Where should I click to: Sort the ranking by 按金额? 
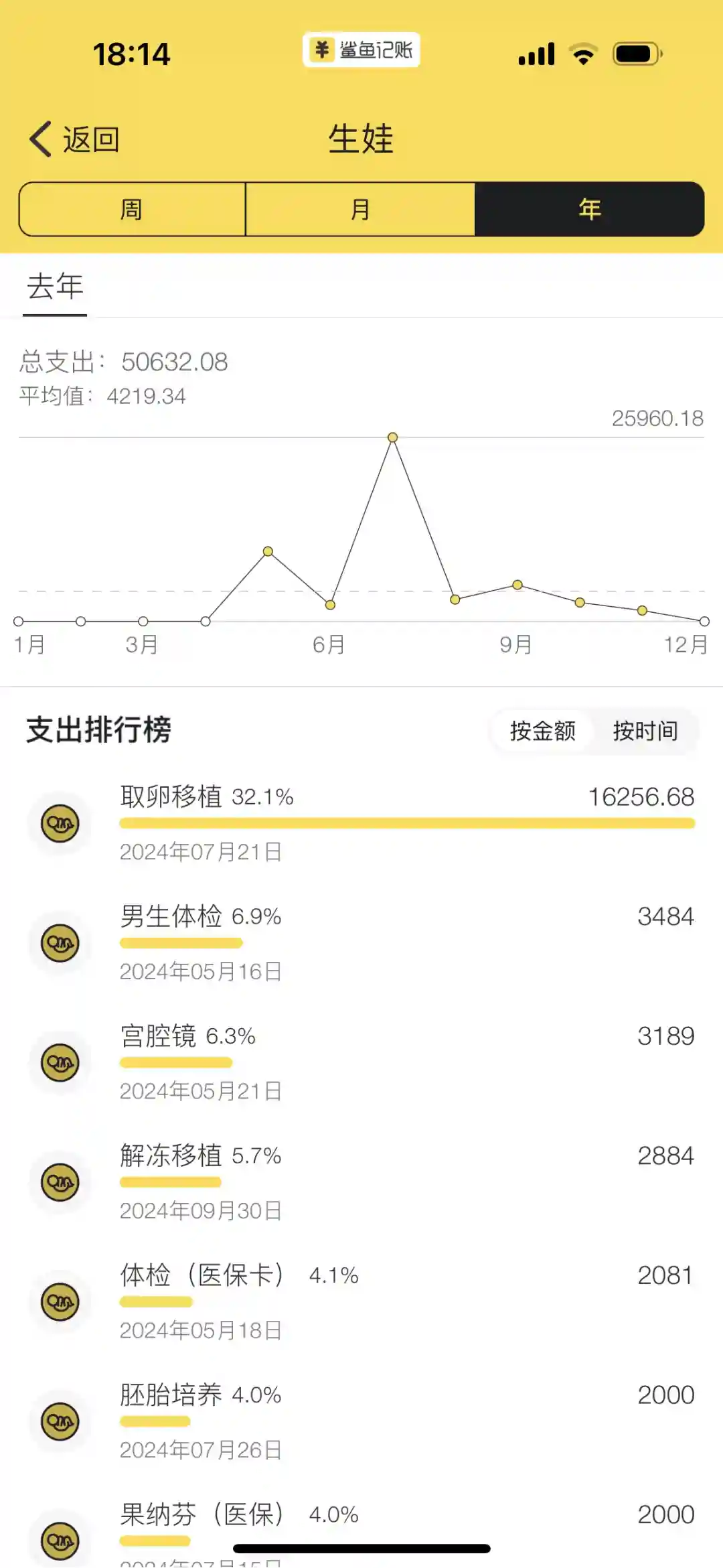(542, 731)
